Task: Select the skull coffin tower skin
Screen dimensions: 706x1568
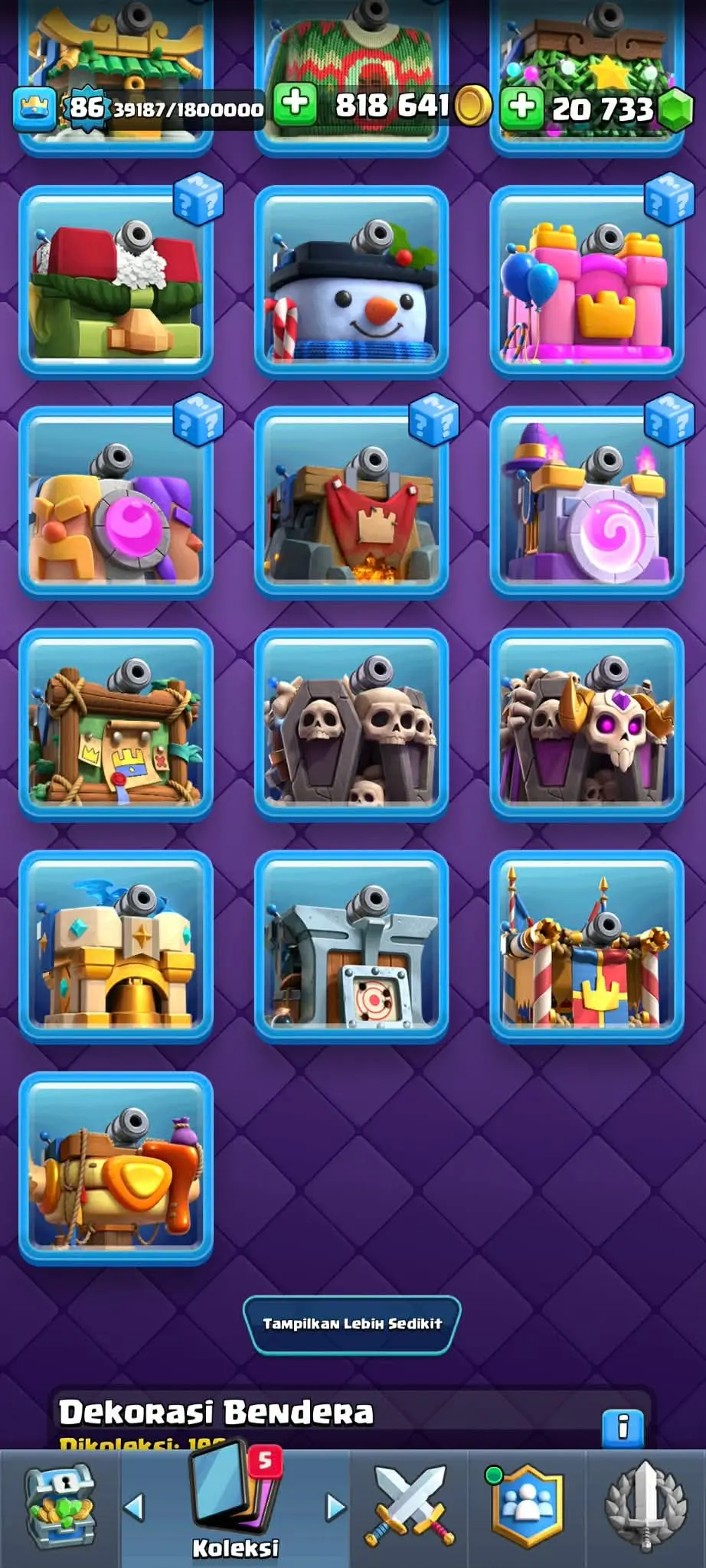Action: click(351, 724)
